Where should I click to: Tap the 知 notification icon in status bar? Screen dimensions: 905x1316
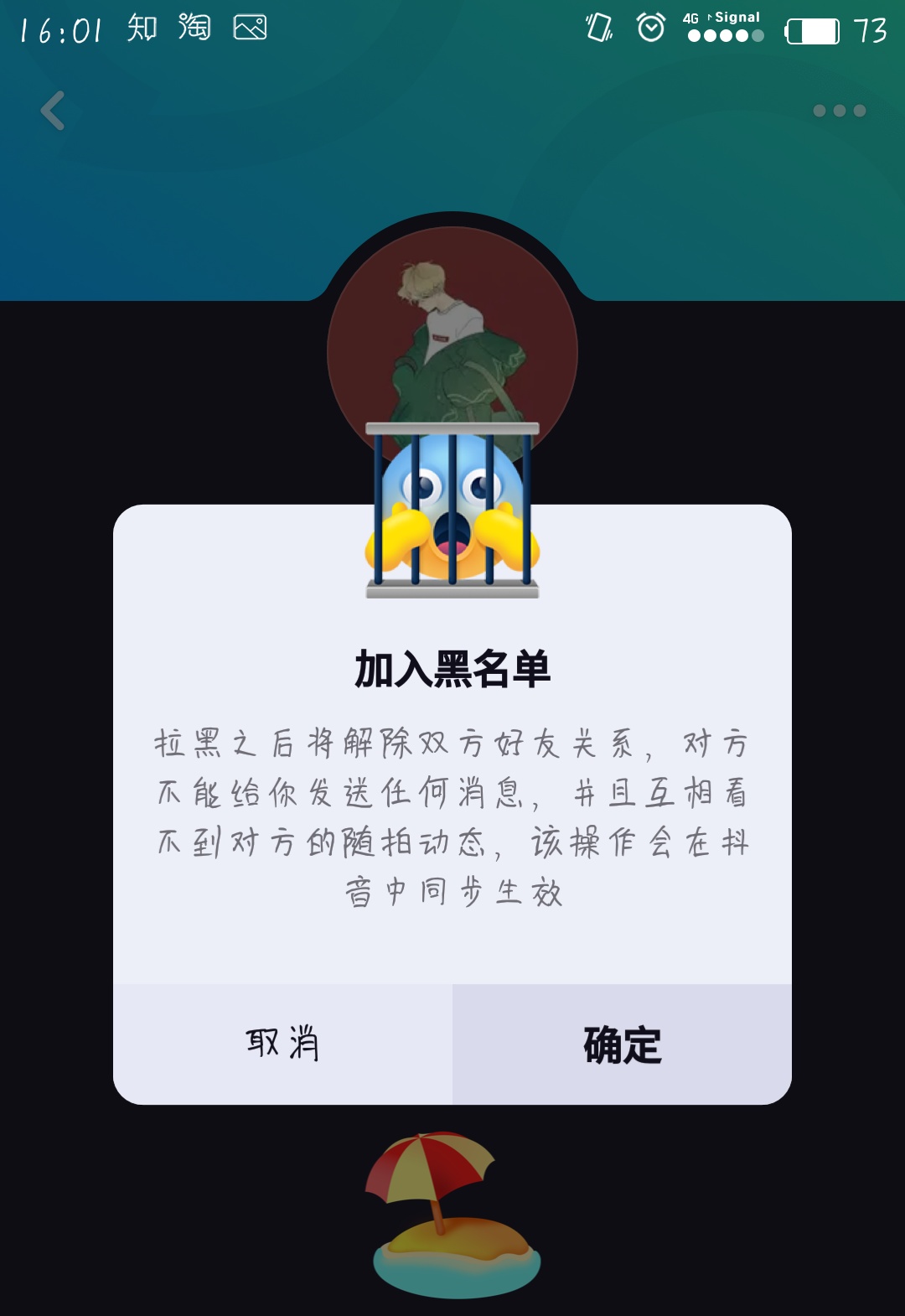click(x=144, y=28)
